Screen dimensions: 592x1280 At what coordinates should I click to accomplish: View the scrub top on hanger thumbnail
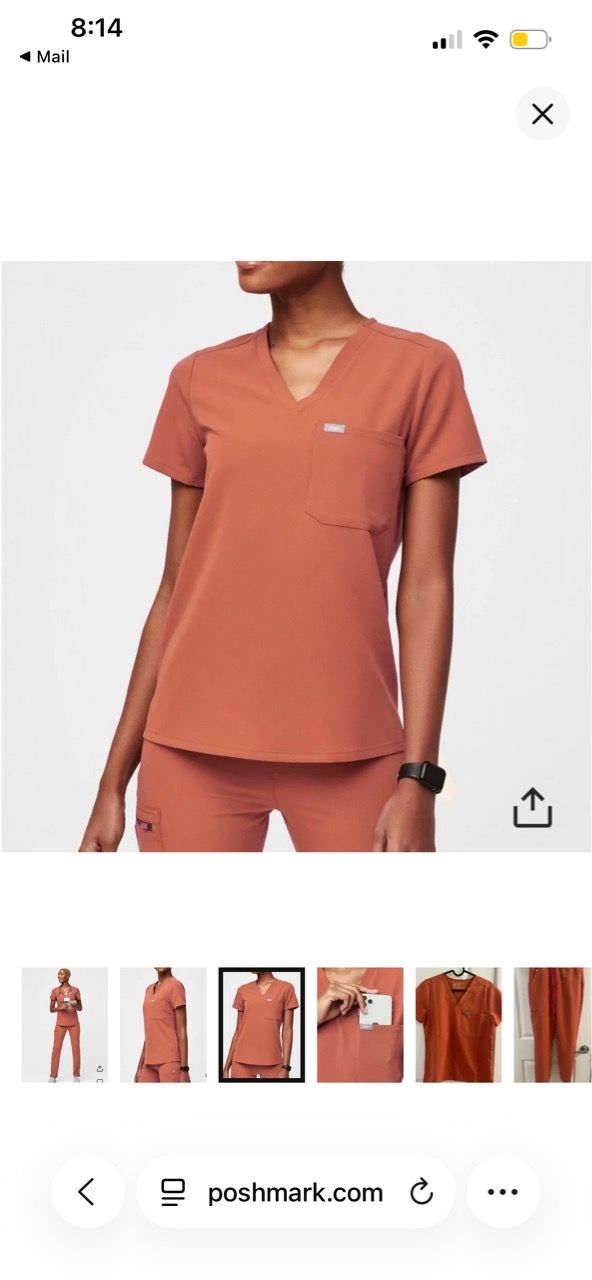point(458,1025)
